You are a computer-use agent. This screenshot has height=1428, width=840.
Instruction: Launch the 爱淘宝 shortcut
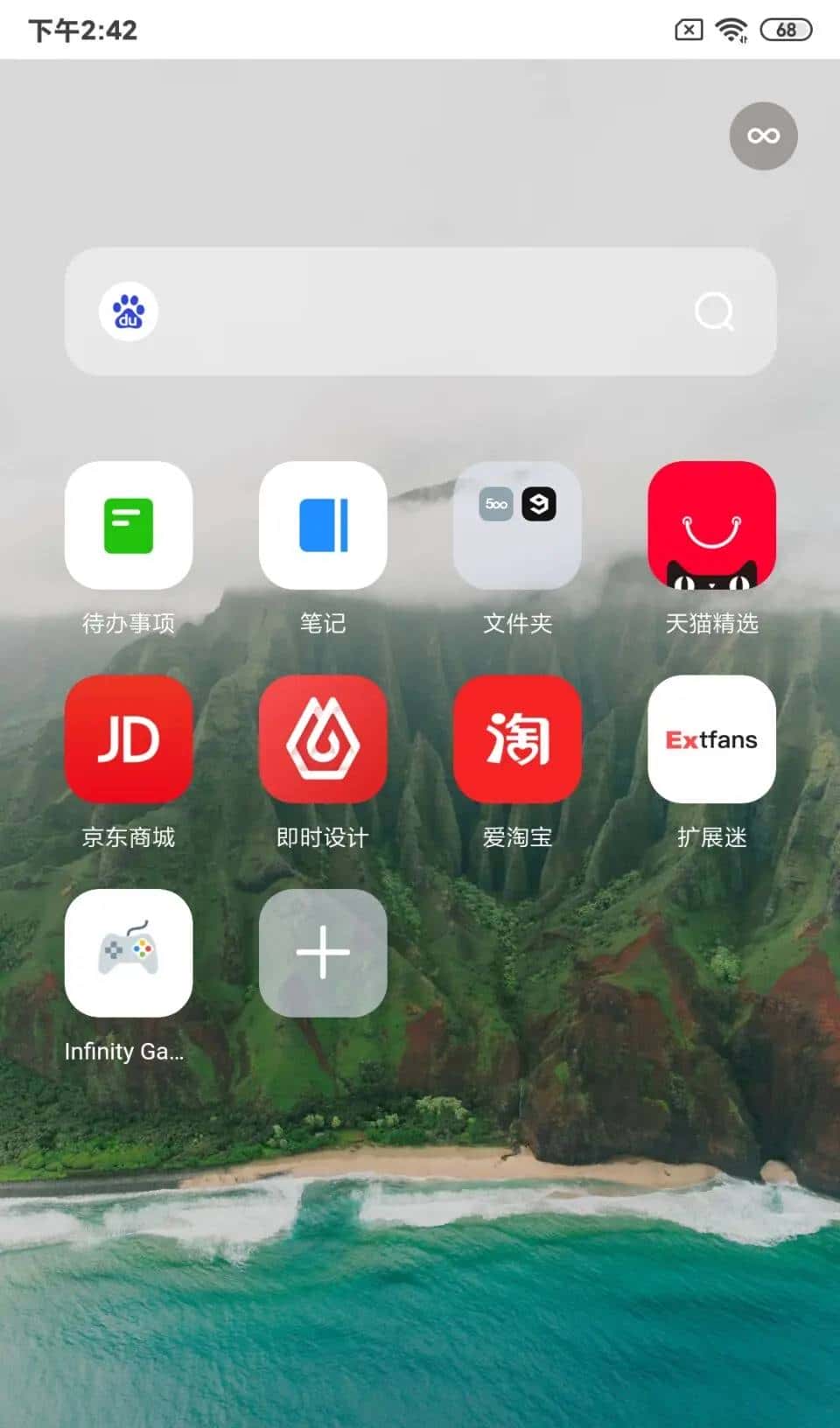(x=517, y=739)
